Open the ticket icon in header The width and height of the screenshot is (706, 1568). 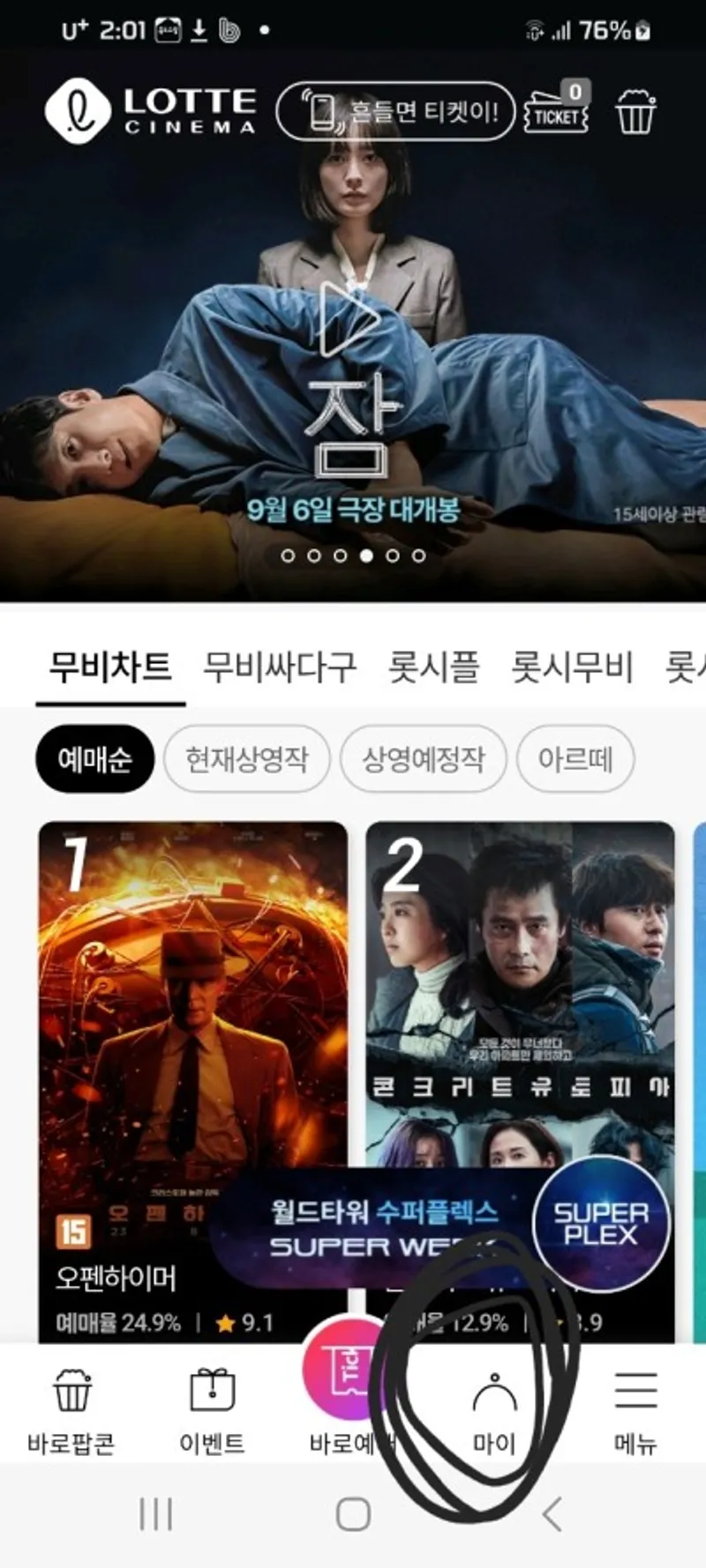[557, 111]
